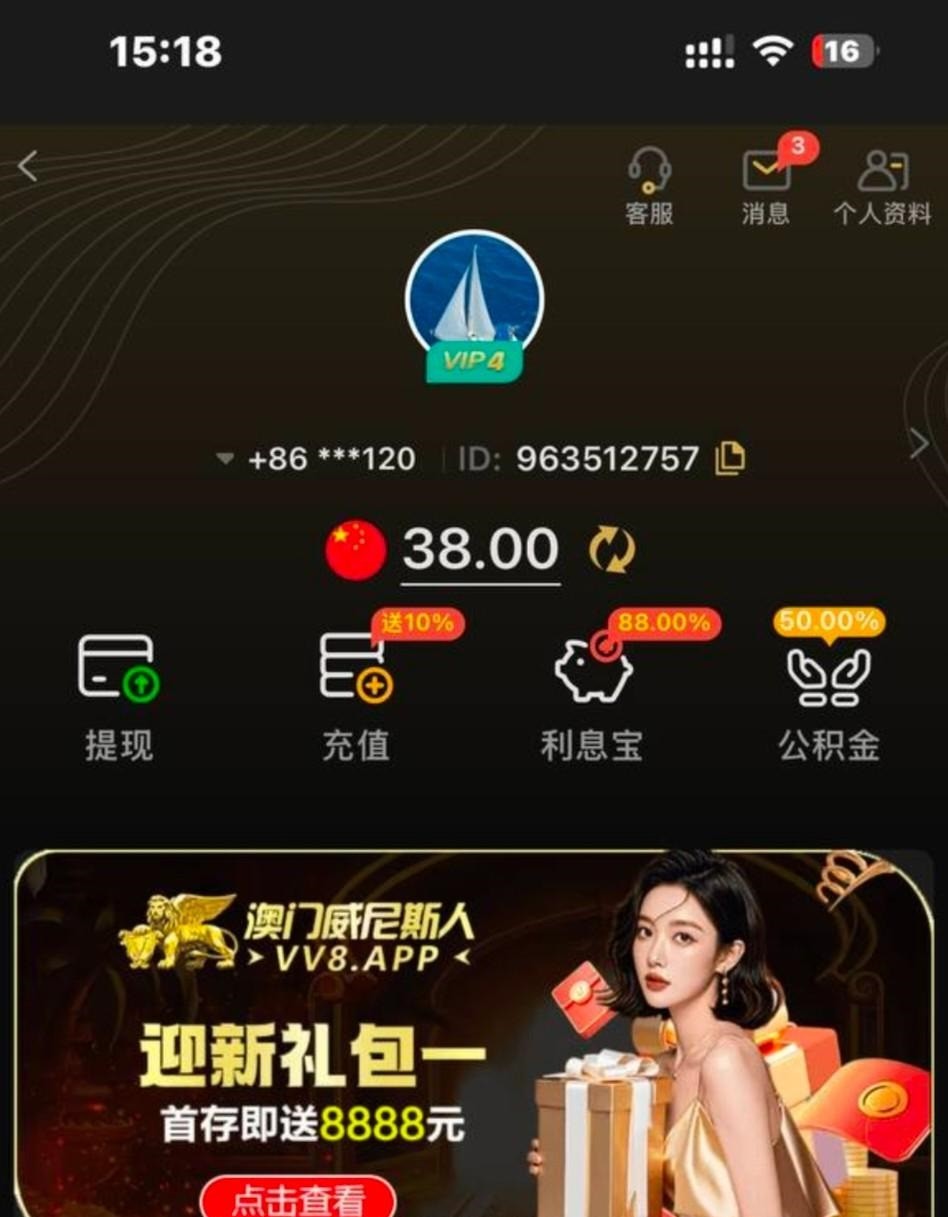Viewport: 948px width, 1217px height.
Task: Copy the user ID 963512757
Action: [731, 458]
